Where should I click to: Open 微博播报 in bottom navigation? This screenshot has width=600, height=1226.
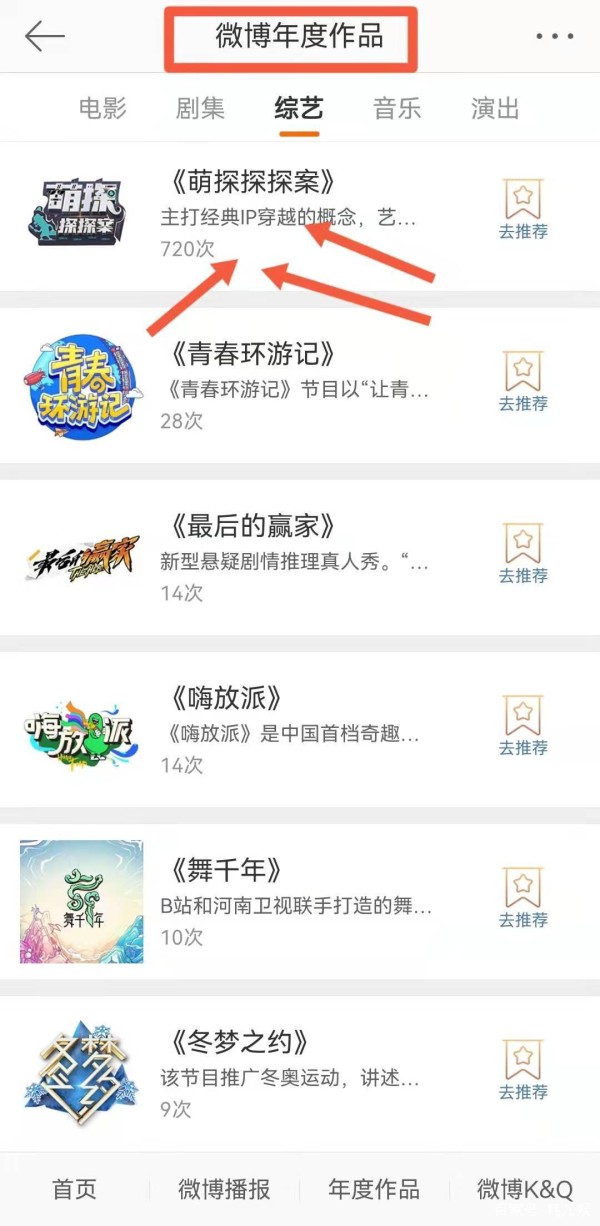click(224, 1189)
